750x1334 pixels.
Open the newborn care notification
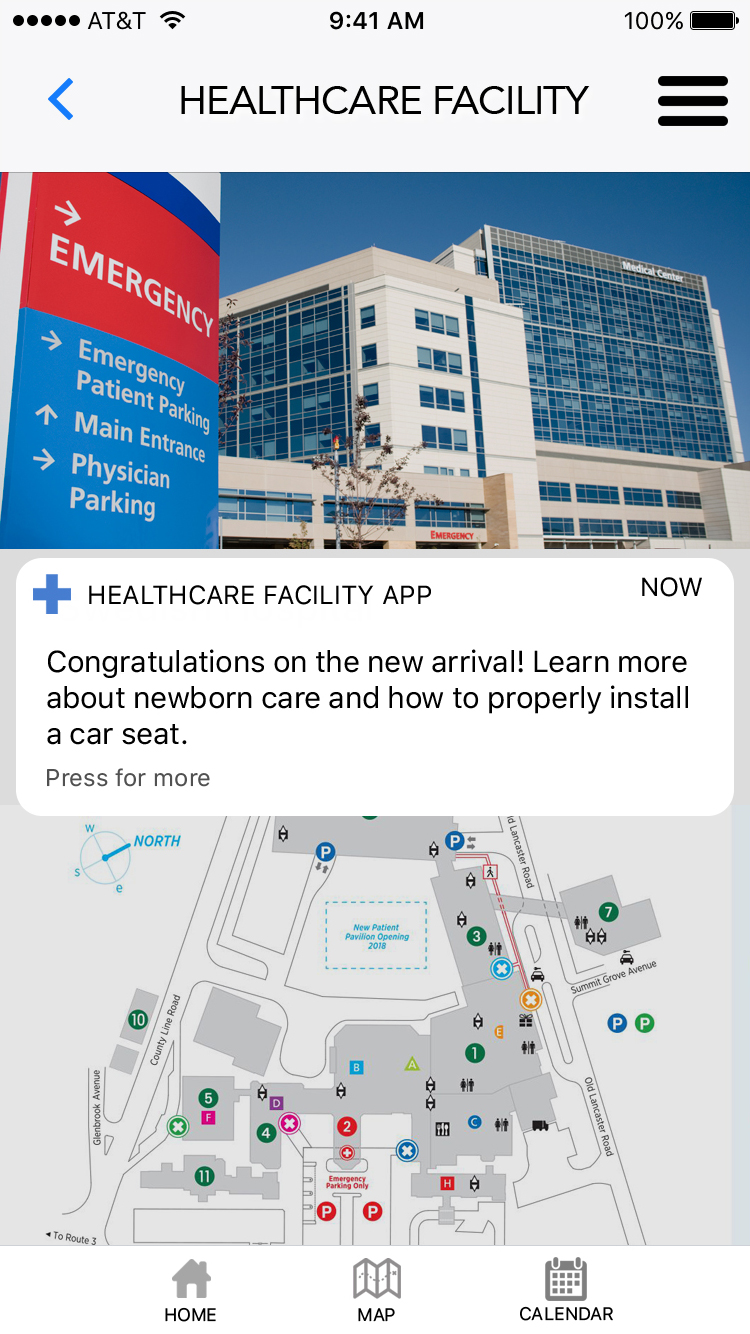coord(374,686)
